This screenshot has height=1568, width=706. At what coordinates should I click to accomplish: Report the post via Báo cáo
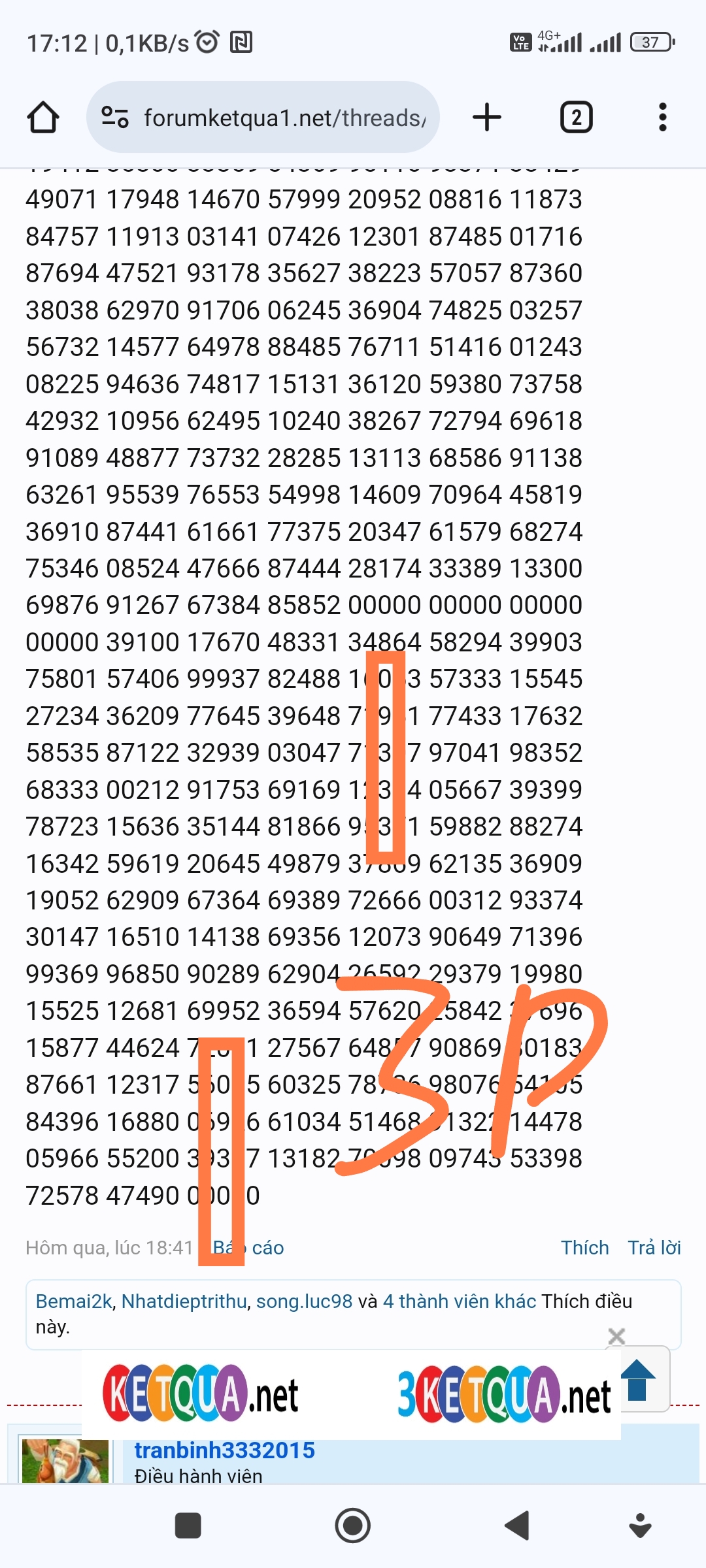click(248, 1248)
